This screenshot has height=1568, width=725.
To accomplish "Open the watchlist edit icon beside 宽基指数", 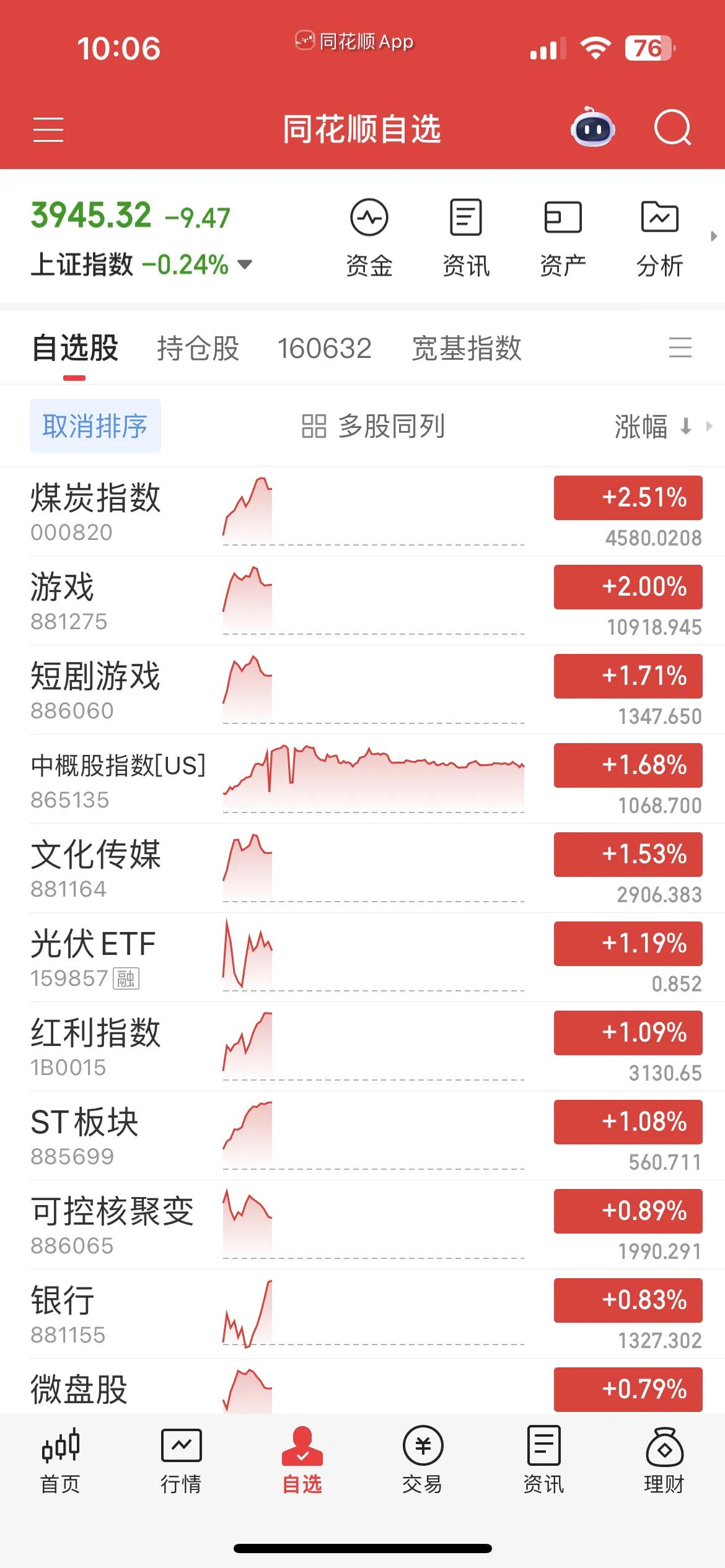I will (680, 348).
